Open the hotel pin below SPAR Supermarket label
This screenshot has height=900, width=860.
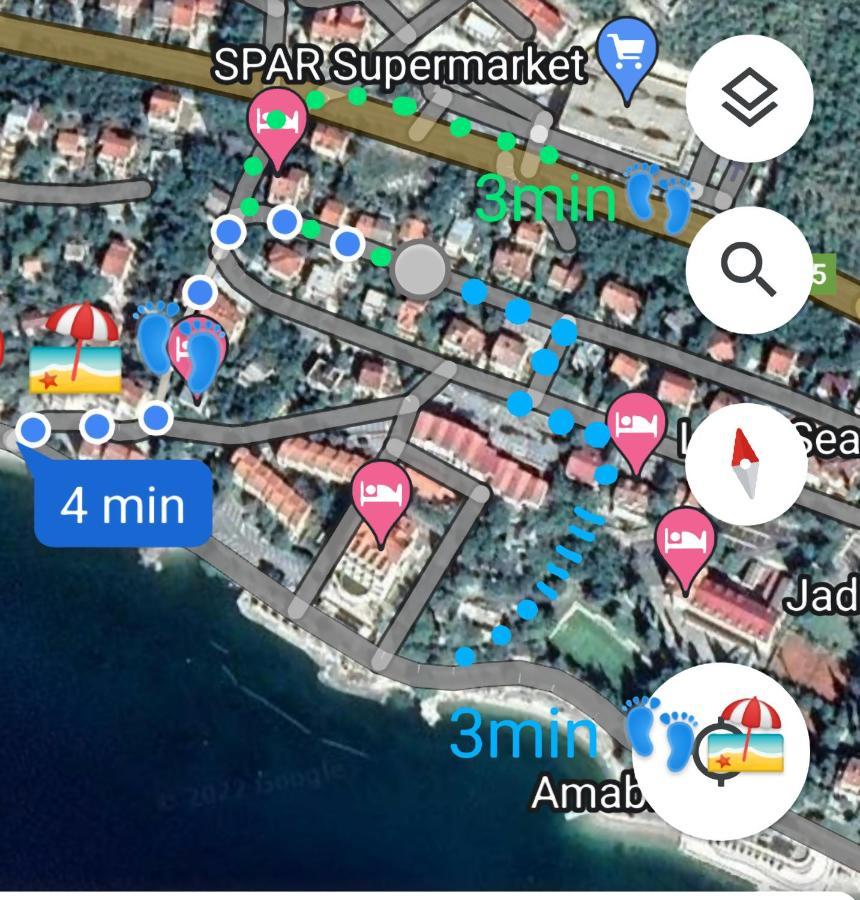click(277, 122)
